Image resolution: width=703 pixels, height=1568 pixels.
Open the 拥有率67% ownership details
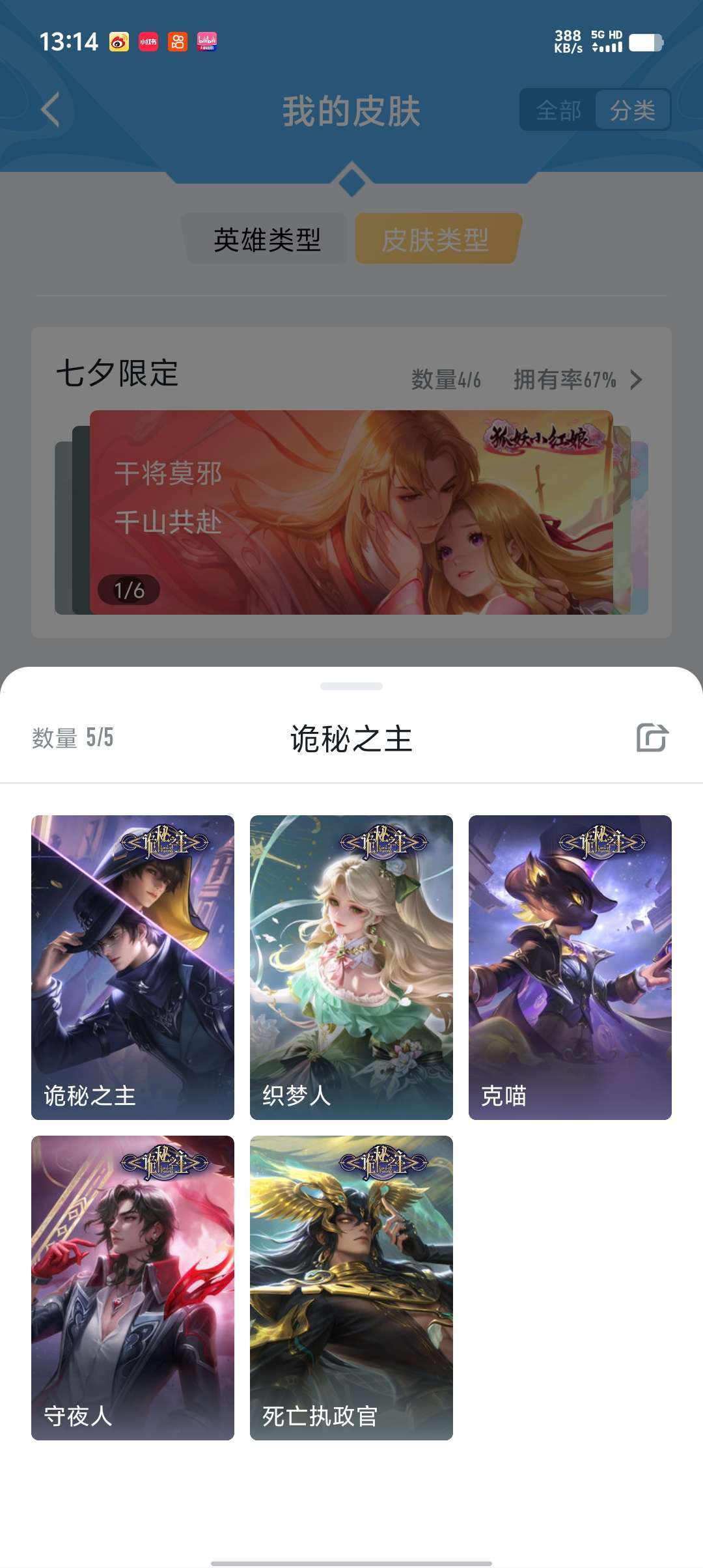[564, 381]
